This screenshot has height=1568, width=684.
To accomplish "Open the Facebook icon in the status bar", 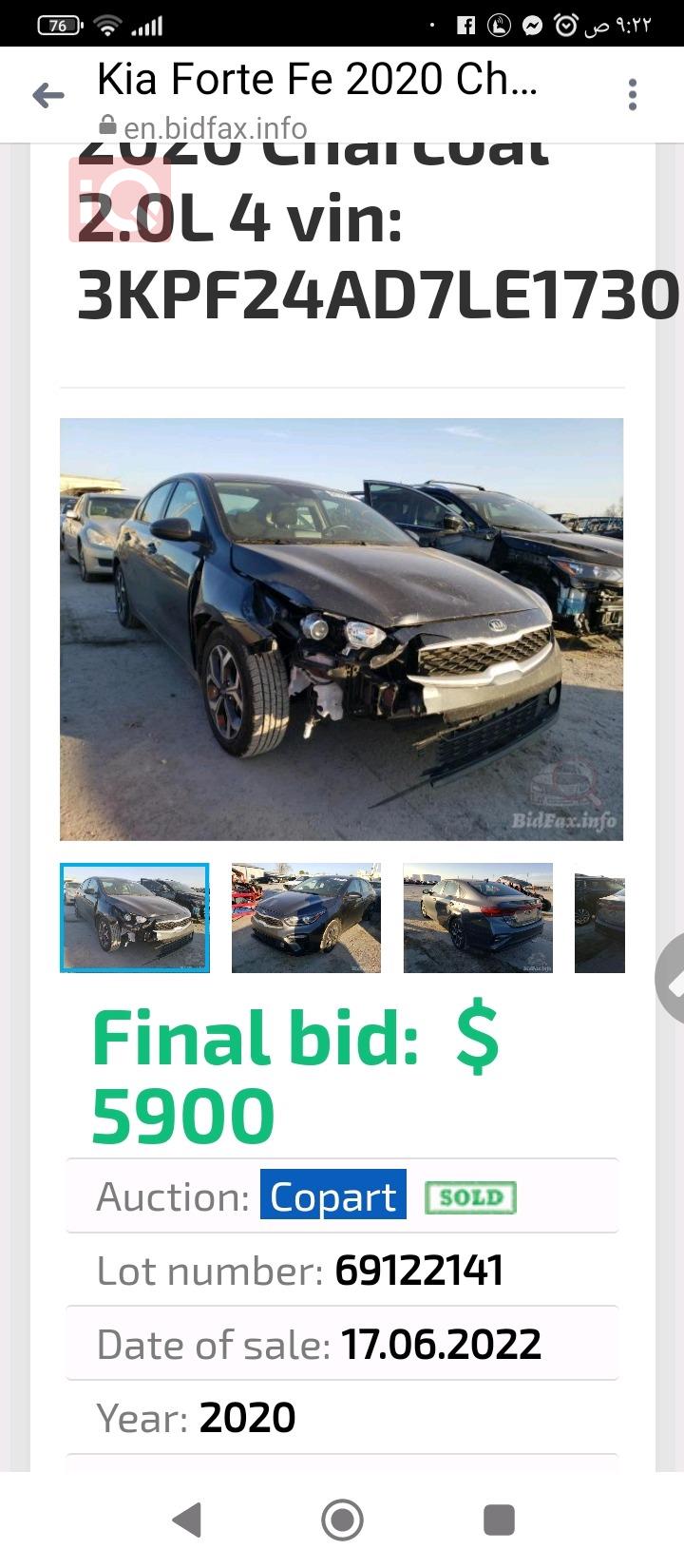I will click(x=465, y=25).
